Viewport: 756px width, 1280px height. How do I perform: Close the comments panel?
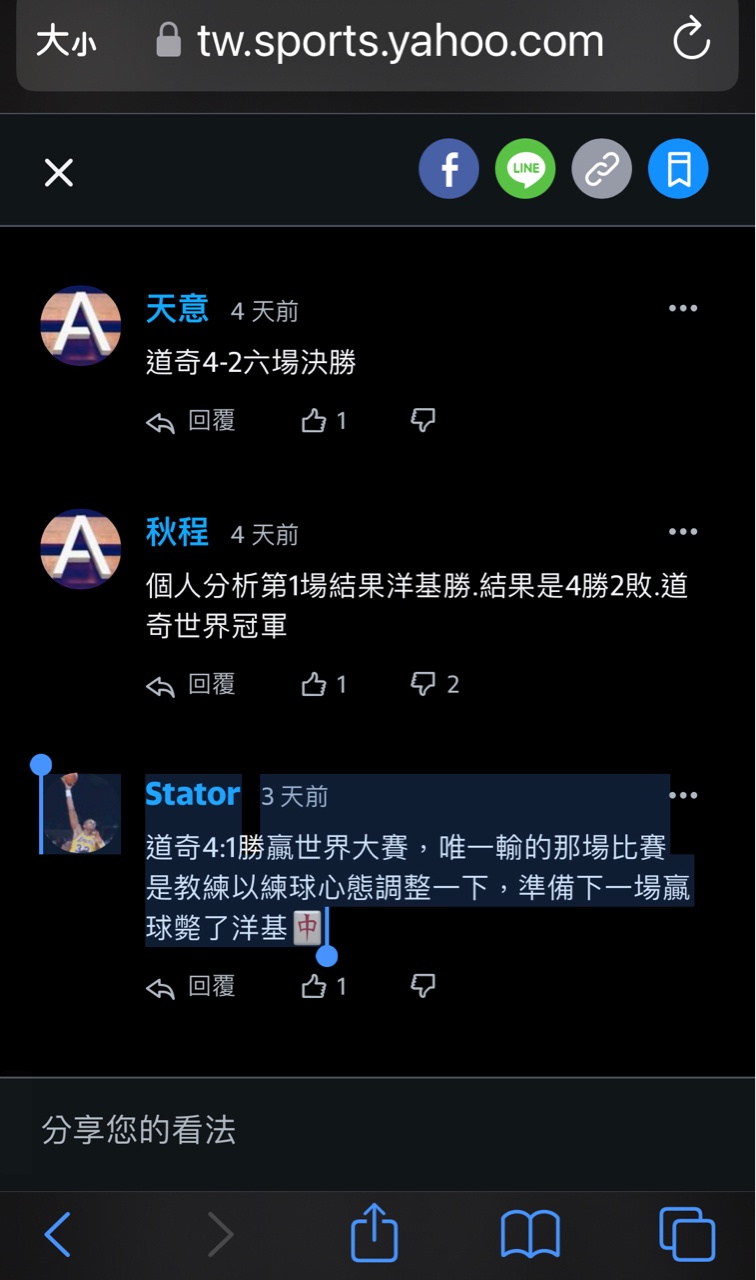[59, 173]
